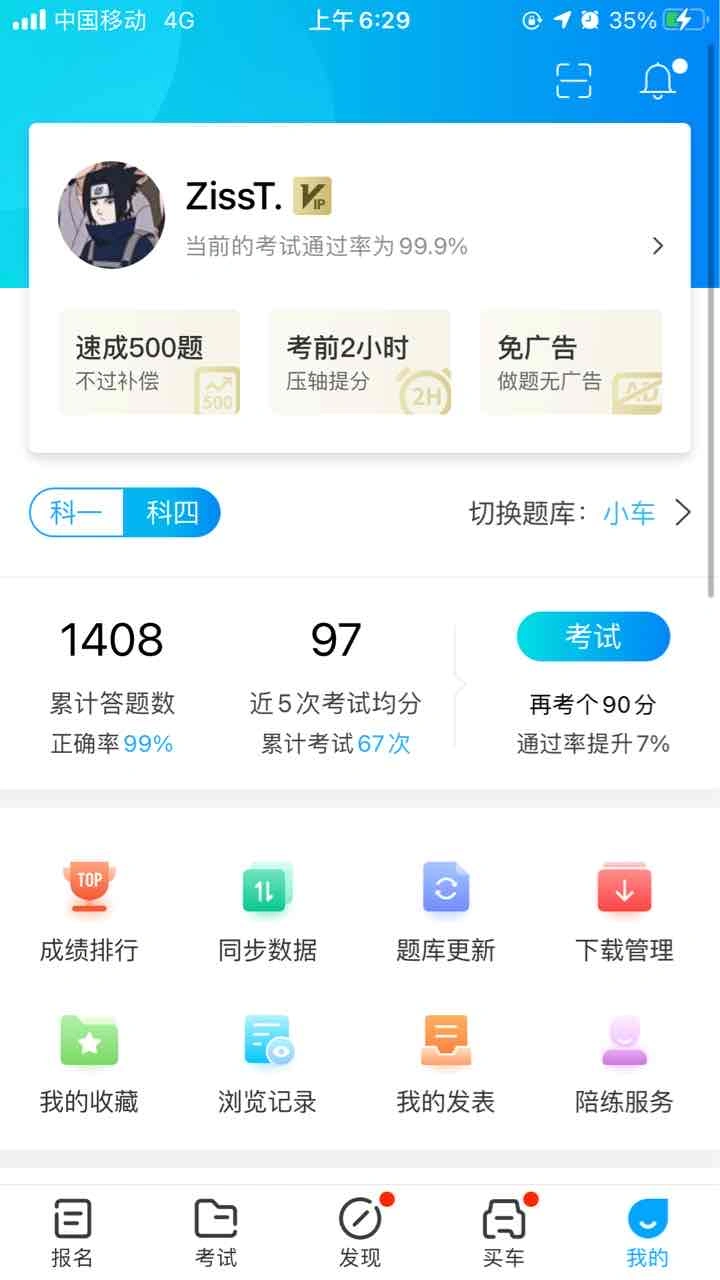Tap 同步数据 to sync data
The height and width of the screenshot is (1280, 720).
[x=267, y=910]
